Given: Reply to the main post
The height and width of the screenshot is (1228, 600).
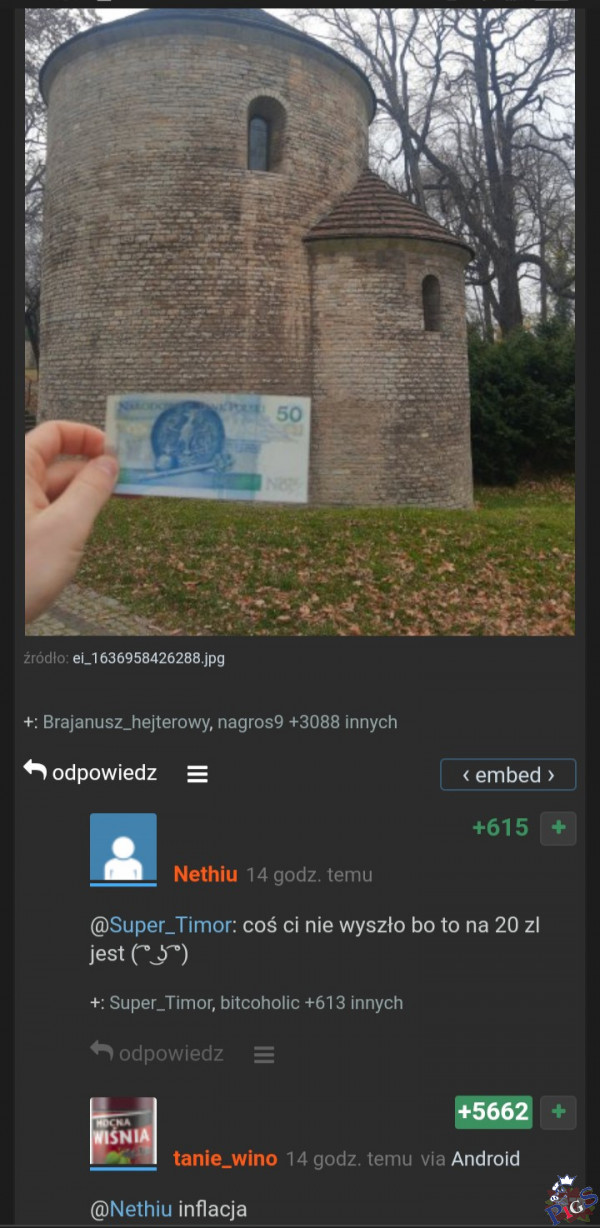Looking at the screenshot, I should (x=90, y=773).
